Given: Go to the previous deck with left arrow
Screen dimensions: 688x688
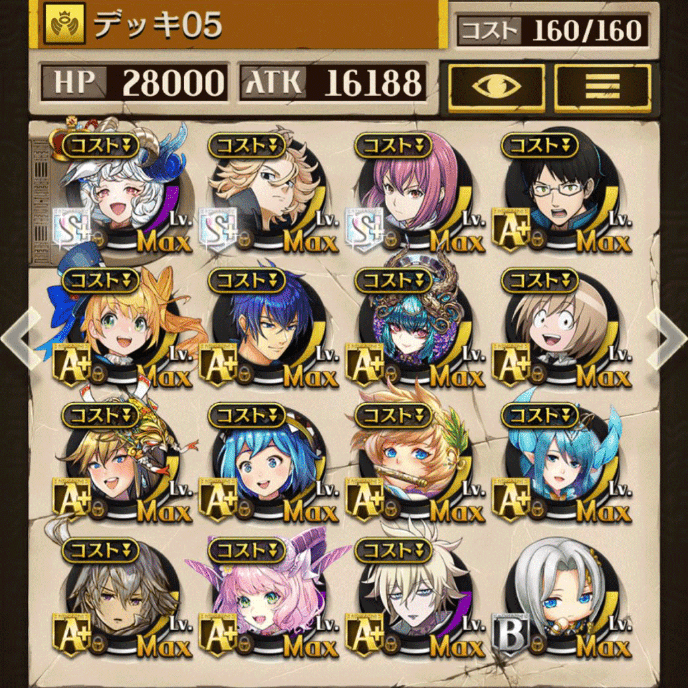Looking at the screenshot, I should coord(18,335).
